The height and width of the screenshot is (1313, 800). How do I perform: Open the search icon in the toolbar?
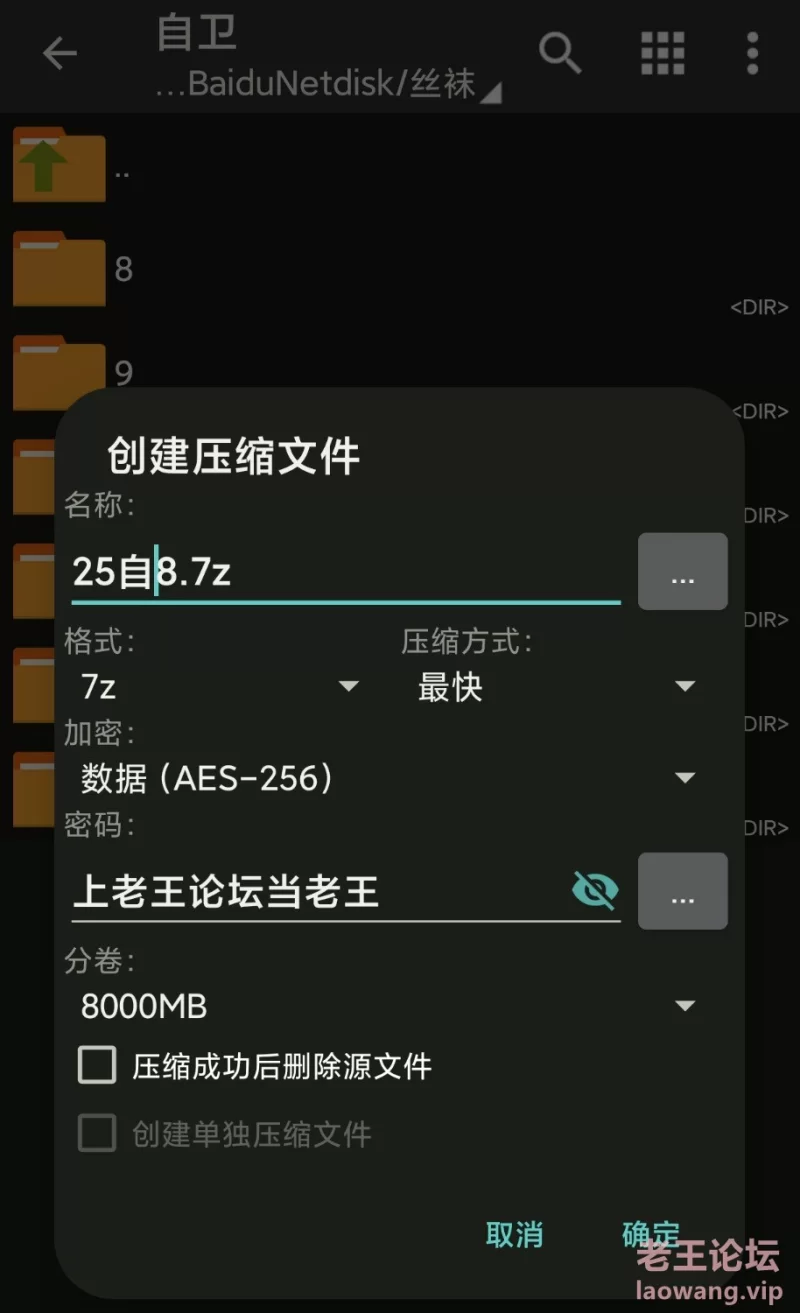click(x=560, y=52)
